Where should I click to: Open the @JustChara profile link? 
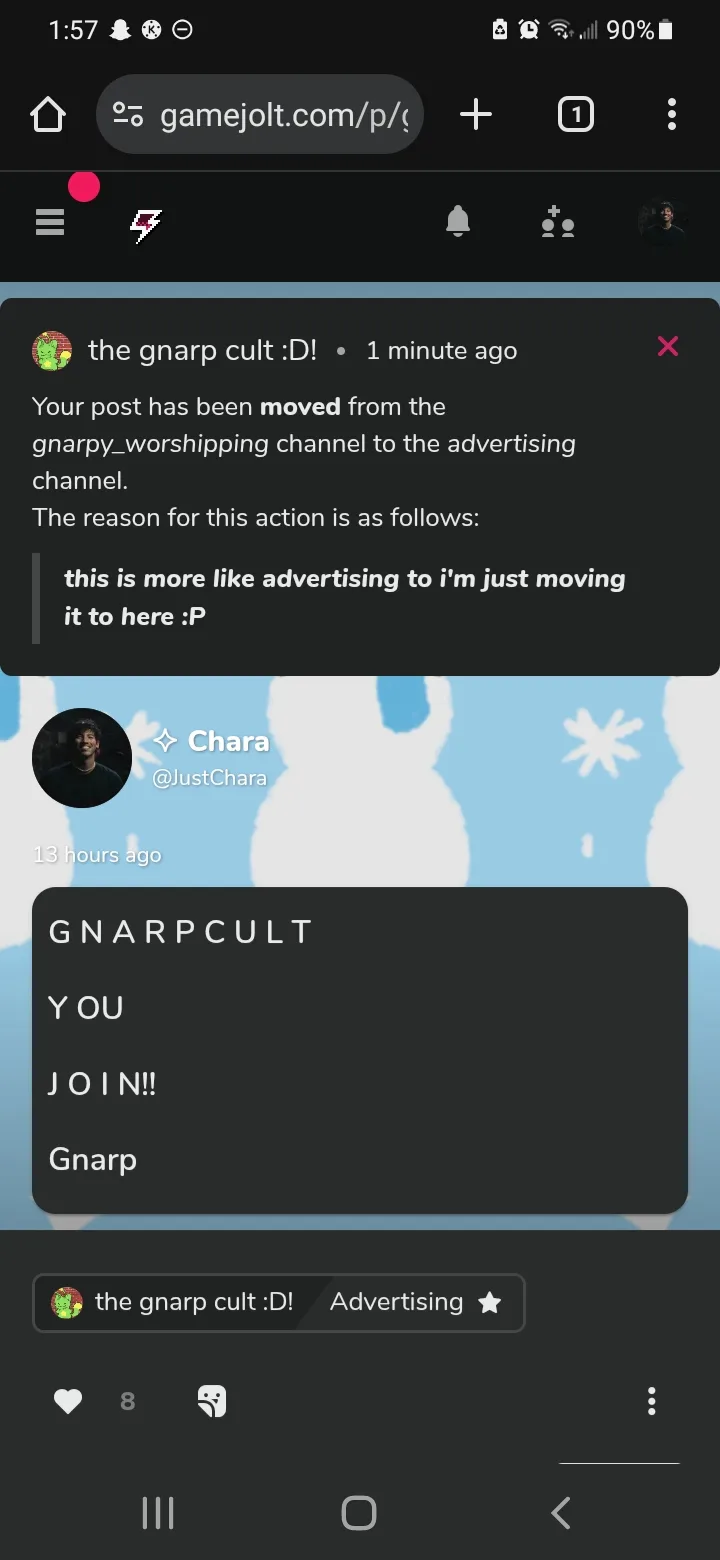point(209,777)
